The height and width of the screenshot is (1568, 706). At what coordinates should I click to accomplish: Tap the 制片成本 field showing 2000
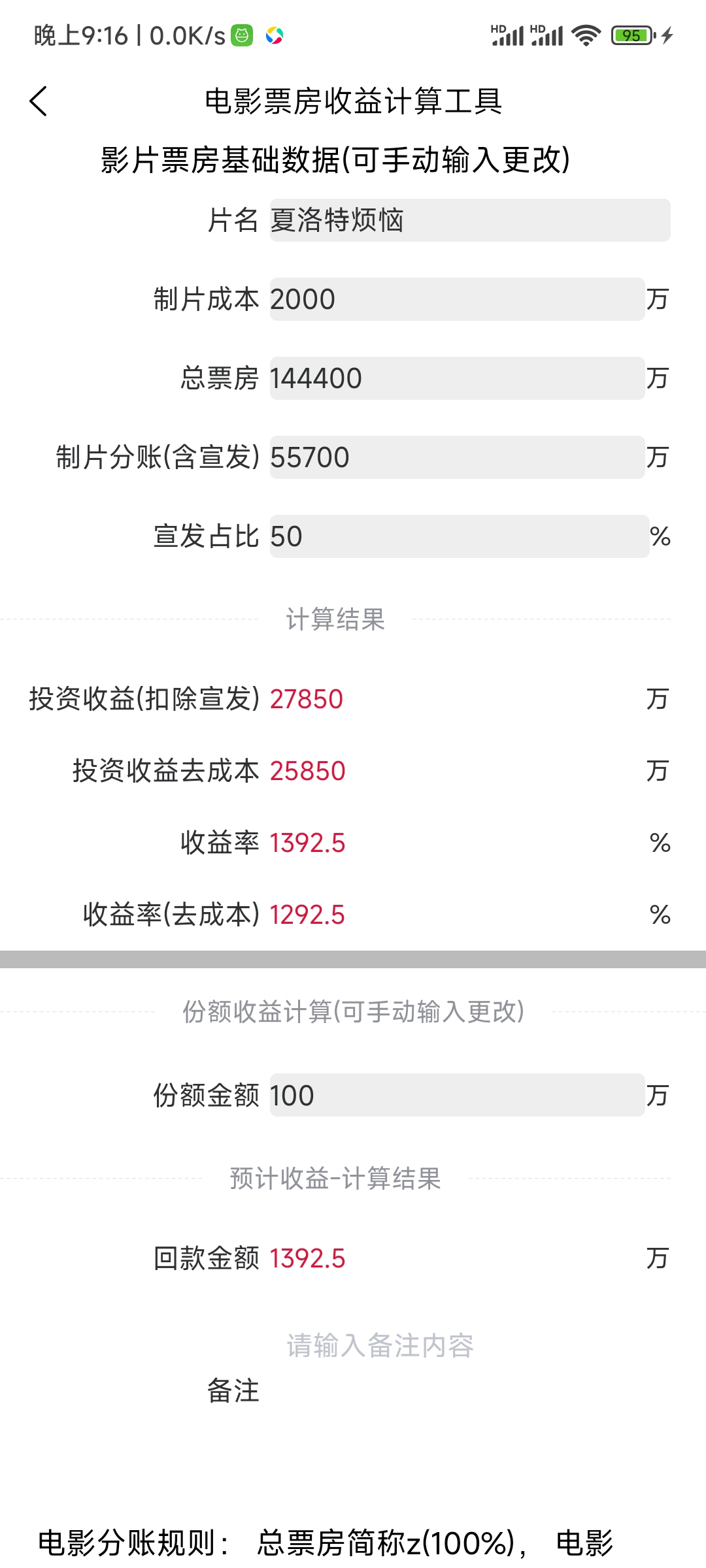(x=457, y=299)
